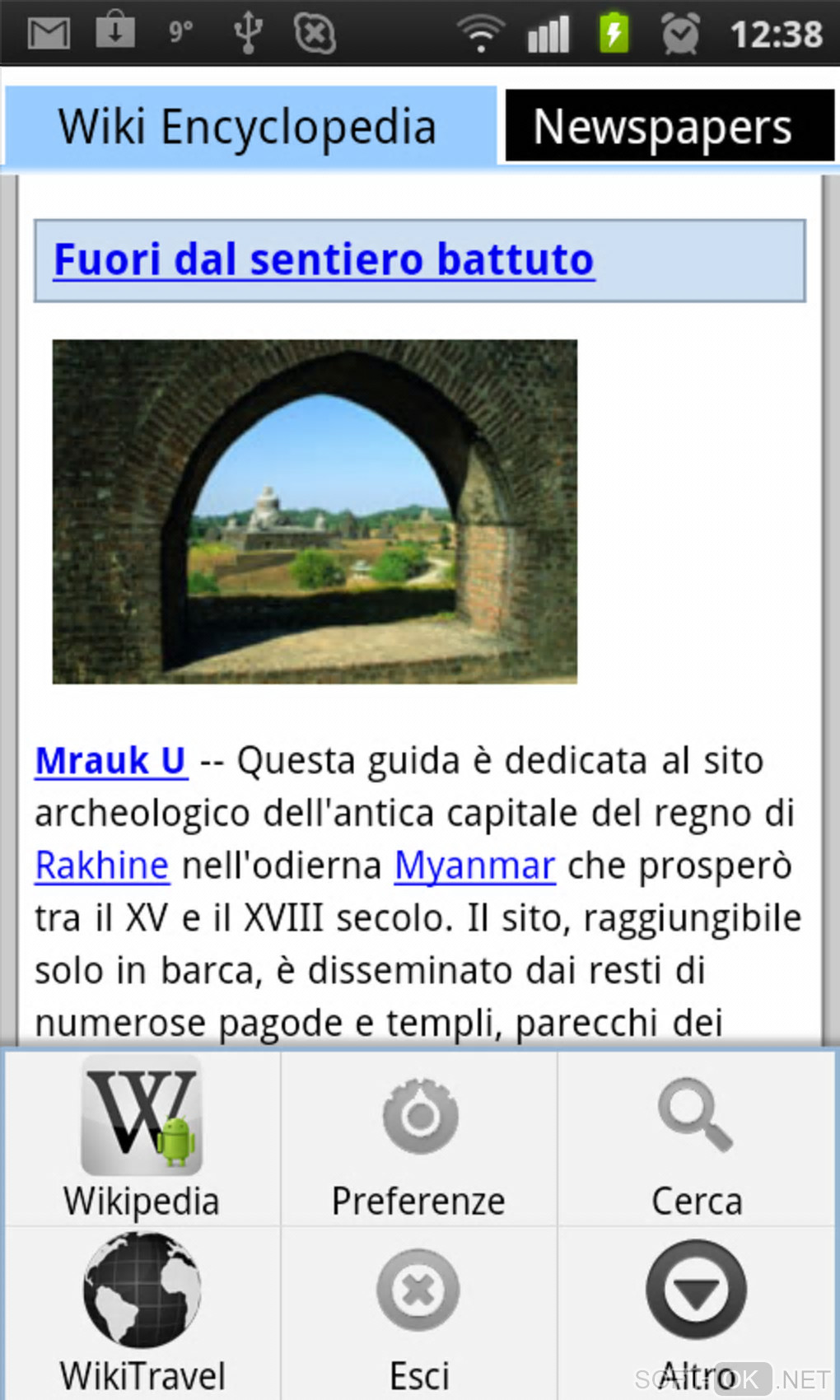
Task: Tap Cerca to search
Action: pyautogui.click(x=697, y=1138)
